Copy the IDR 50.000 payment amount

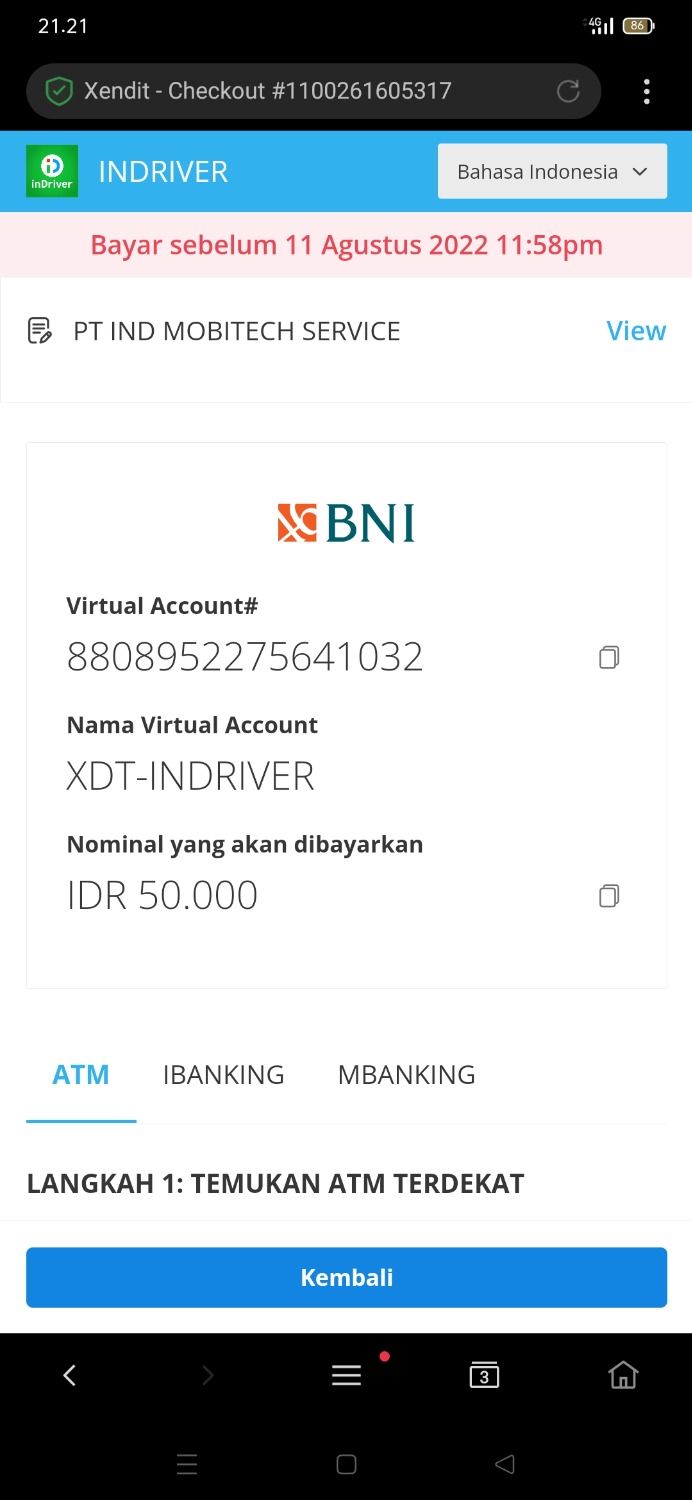tap(609, 896)
